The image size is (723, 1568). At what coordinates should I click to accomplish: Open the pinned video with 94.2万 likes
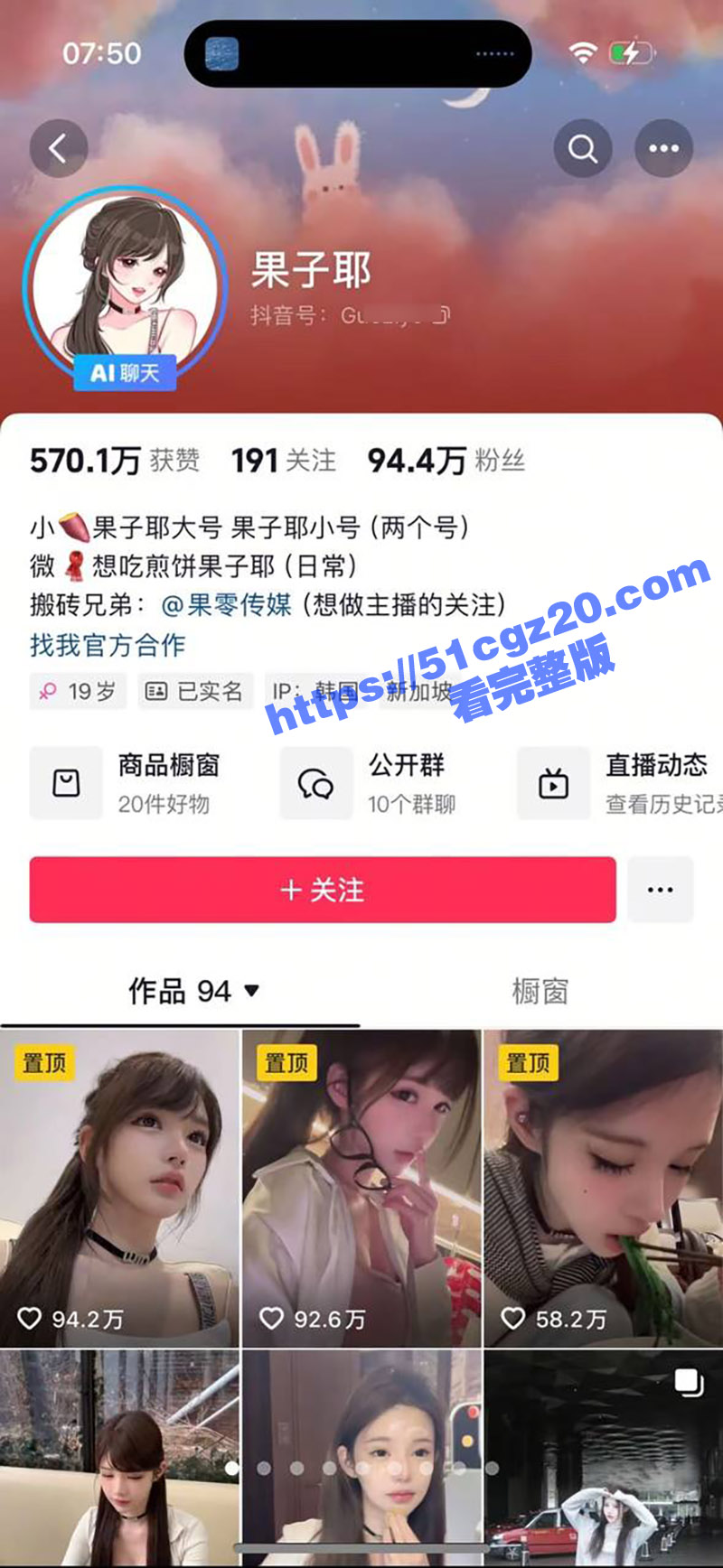point(119,1189)
